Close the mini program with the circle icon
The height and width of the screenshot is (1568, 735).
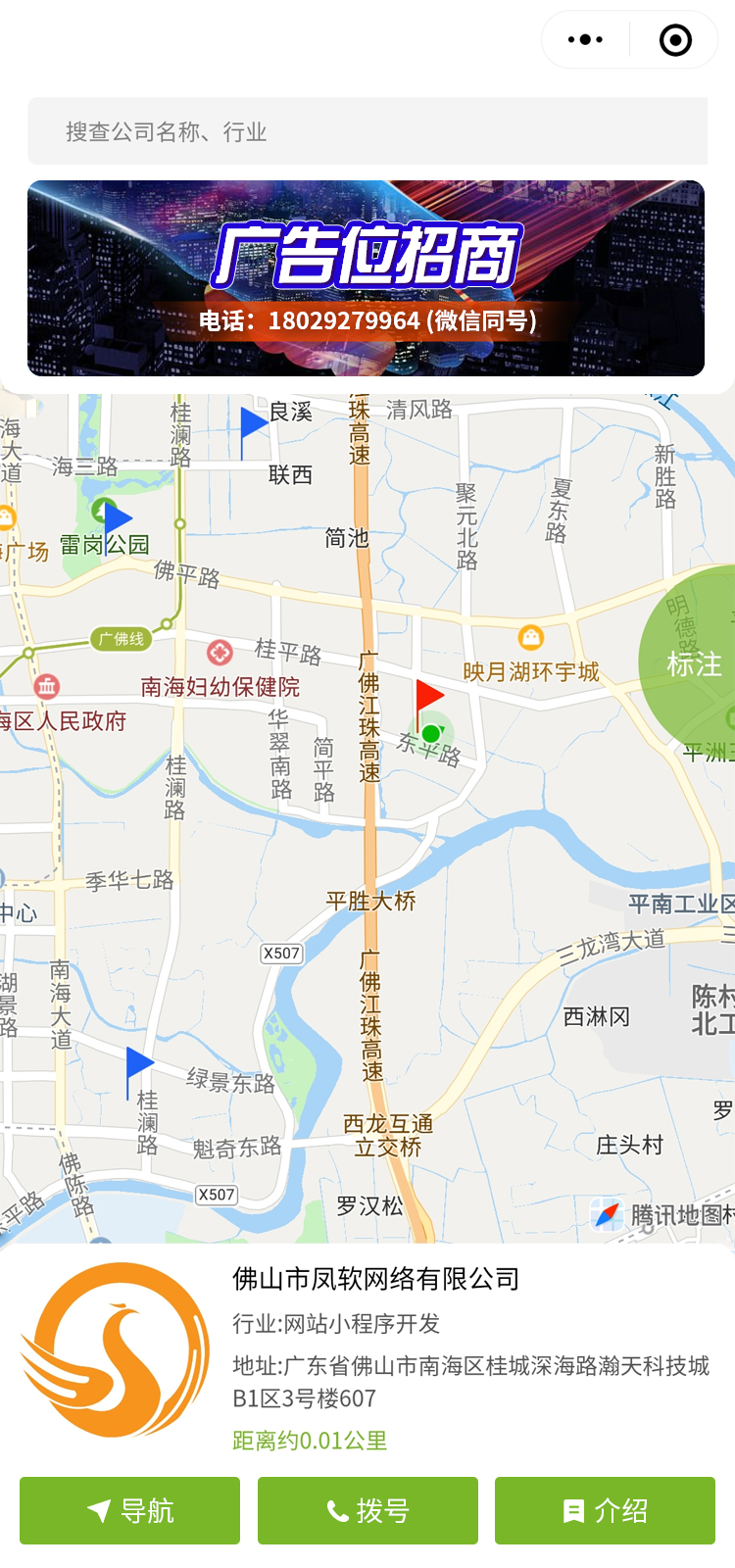point(675,40)
